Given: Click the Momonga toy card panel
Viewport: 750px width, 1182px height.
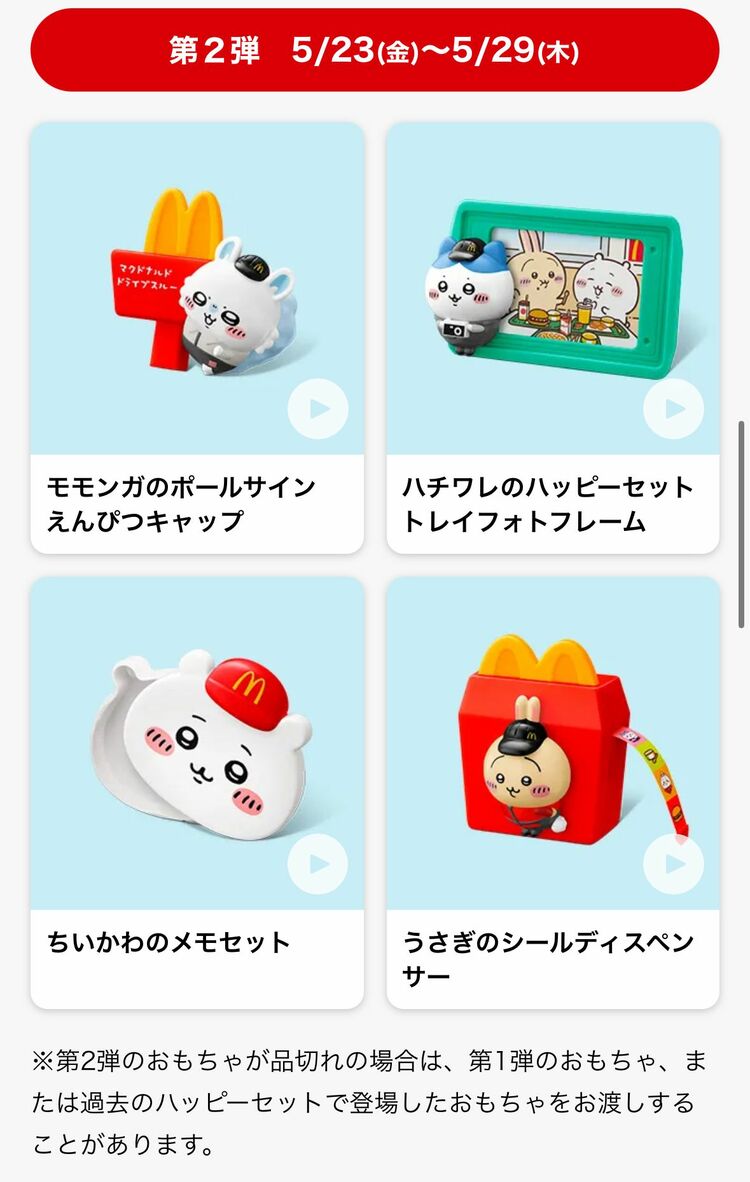Looking at the screenshot, I should (200, 330).
